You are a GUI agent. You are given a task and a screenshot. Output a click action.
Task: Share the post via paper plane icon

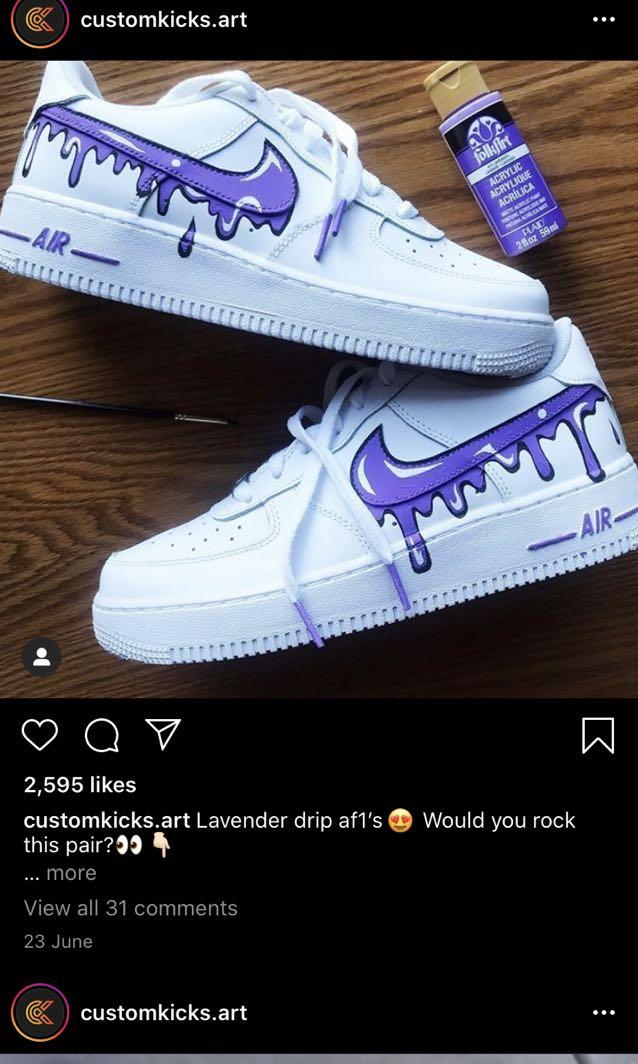[x=160, y=736]
